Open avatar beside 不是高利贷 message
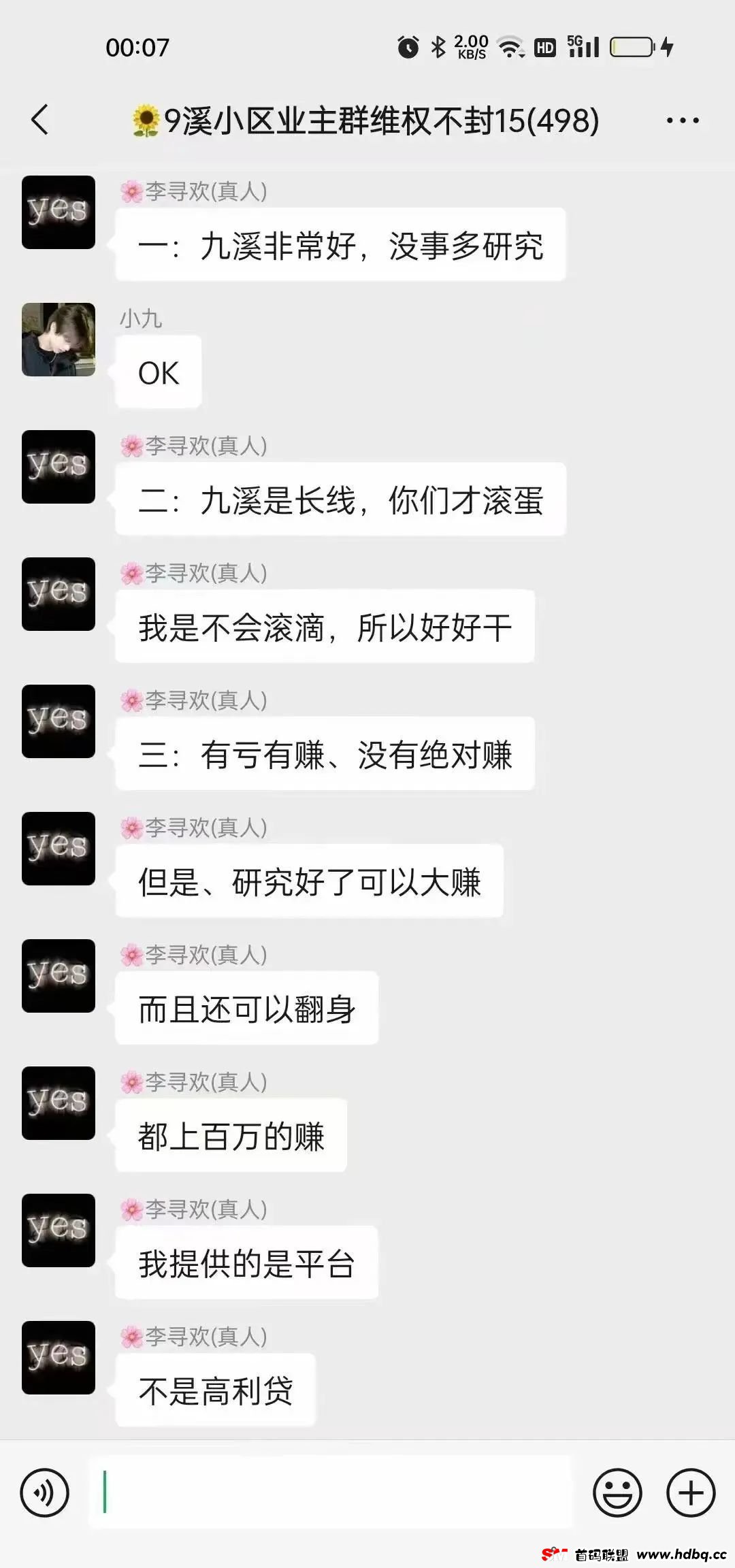 (x=59, y=1358)
